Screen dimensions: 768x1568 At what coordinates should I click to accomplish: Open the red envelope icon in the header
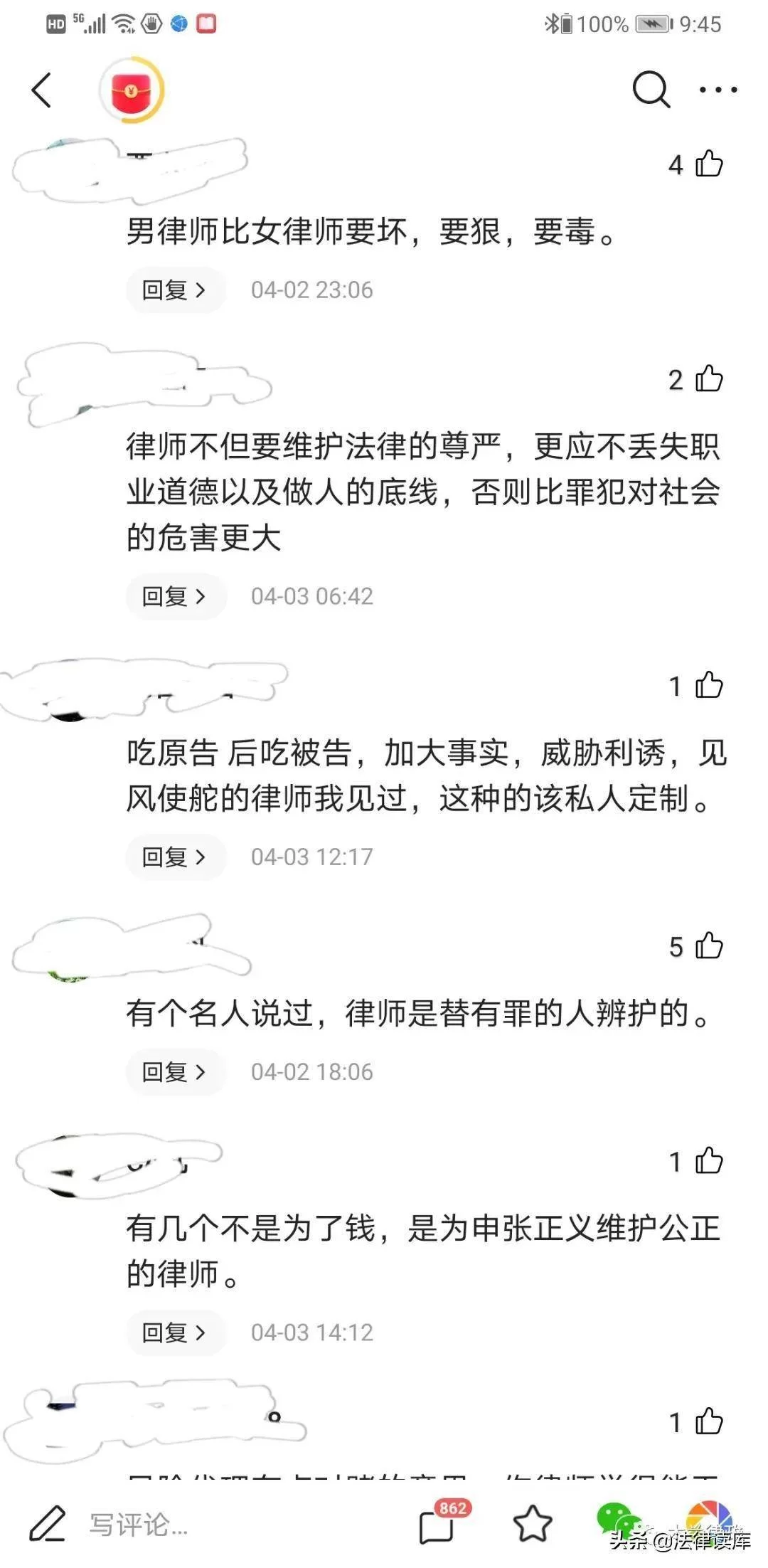132,90
